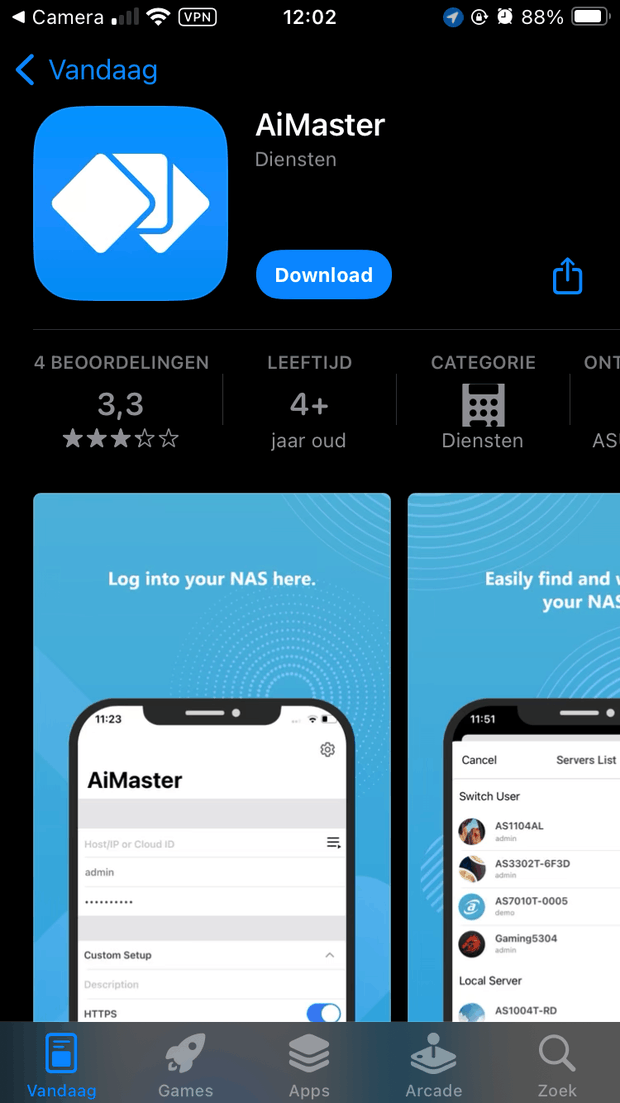This screenshot has width=620, height=1103.
Task: Return to the Camera app
Action: (x=57, y=17)
